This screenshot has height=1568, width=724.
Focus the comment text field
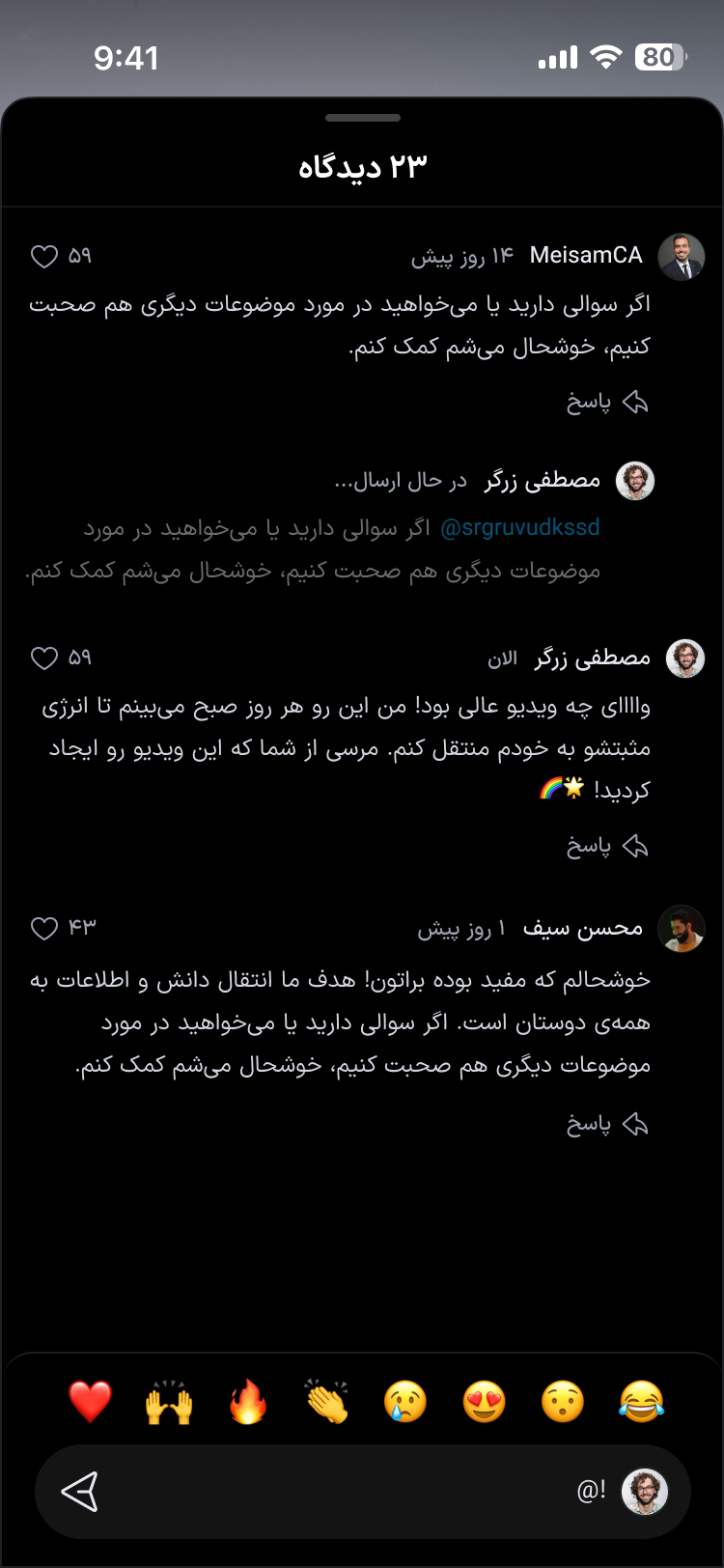[x=362, y=1492]
